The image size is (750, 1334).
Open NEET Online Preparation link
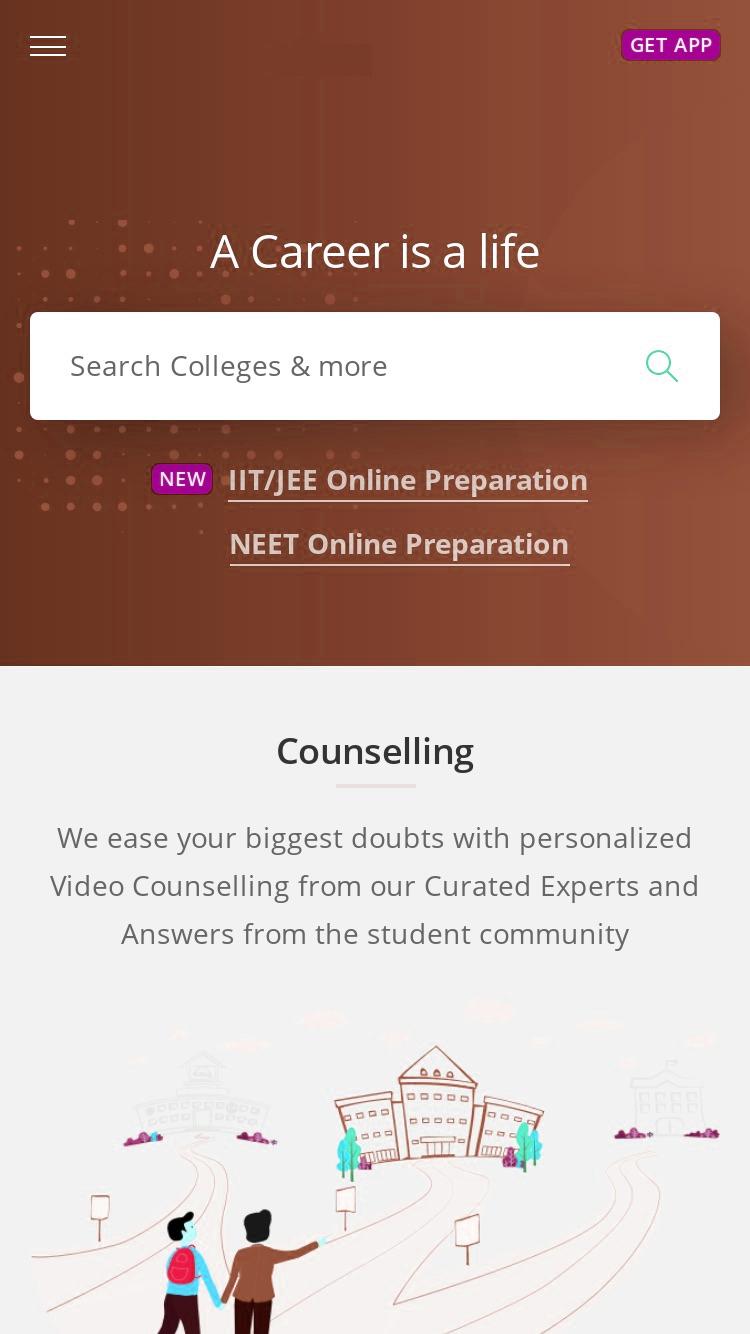click(399, 544)
